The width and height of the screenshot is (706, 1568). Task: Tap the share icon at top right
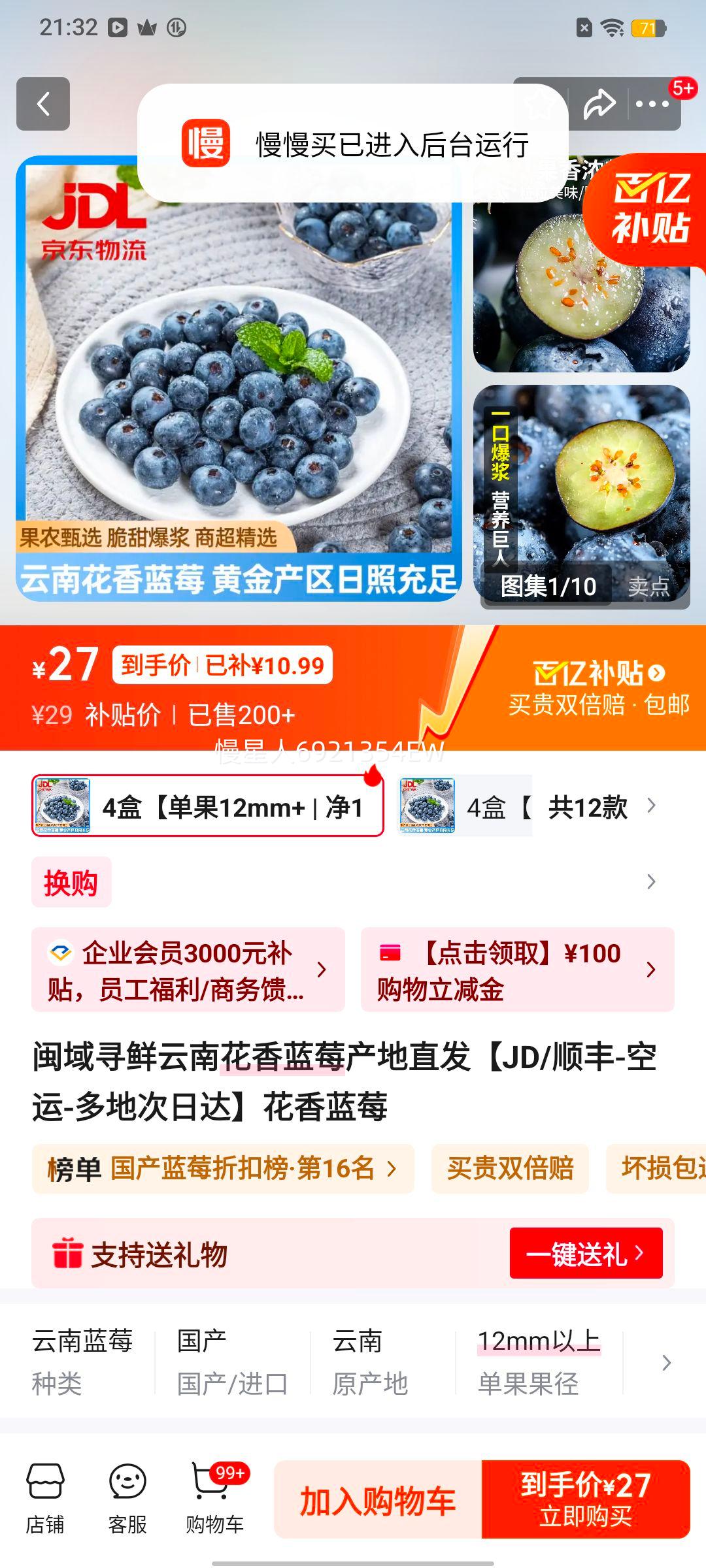pos(599,105)
